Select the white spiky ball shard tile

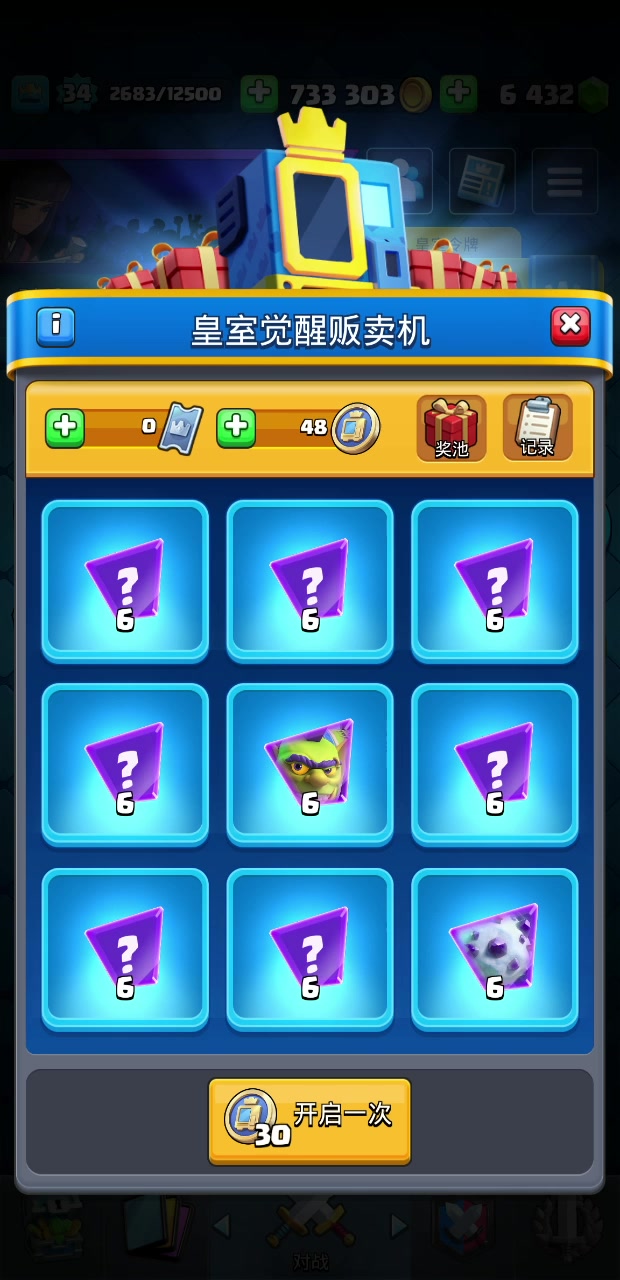pyautogui.click(x=494, y=949)
